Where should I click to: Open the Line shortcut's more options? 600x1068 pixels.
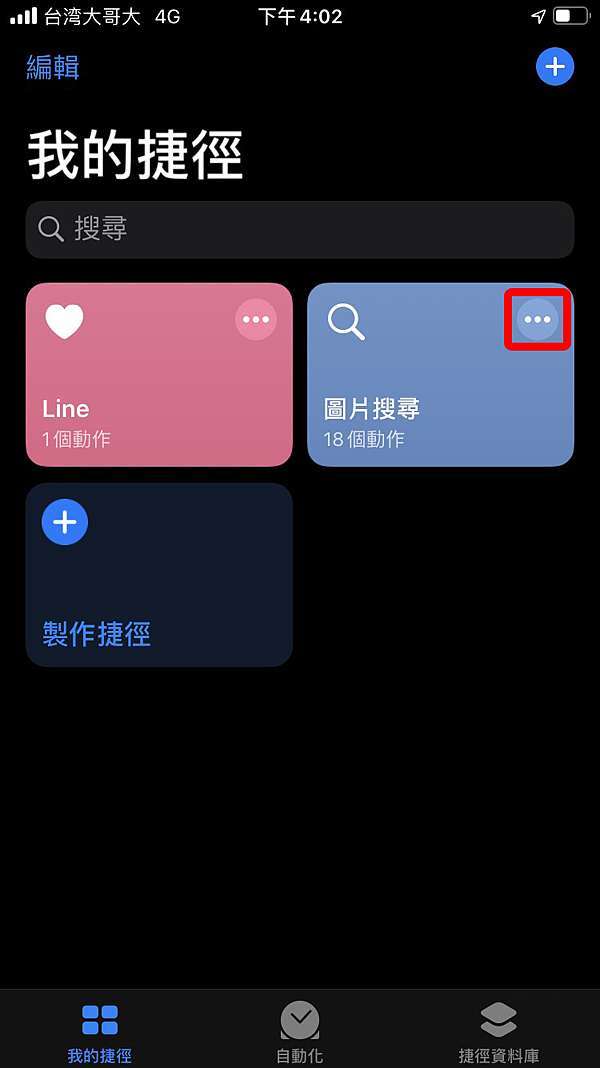(x=256, y=319)
